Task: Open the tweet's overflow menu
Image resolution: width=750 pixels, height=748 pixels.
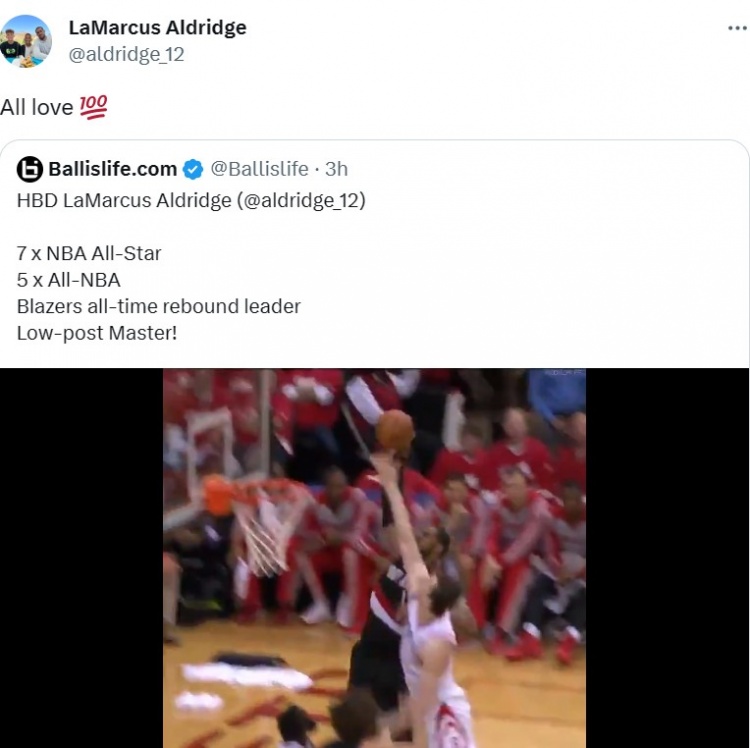Action: [x=737, y=28]
